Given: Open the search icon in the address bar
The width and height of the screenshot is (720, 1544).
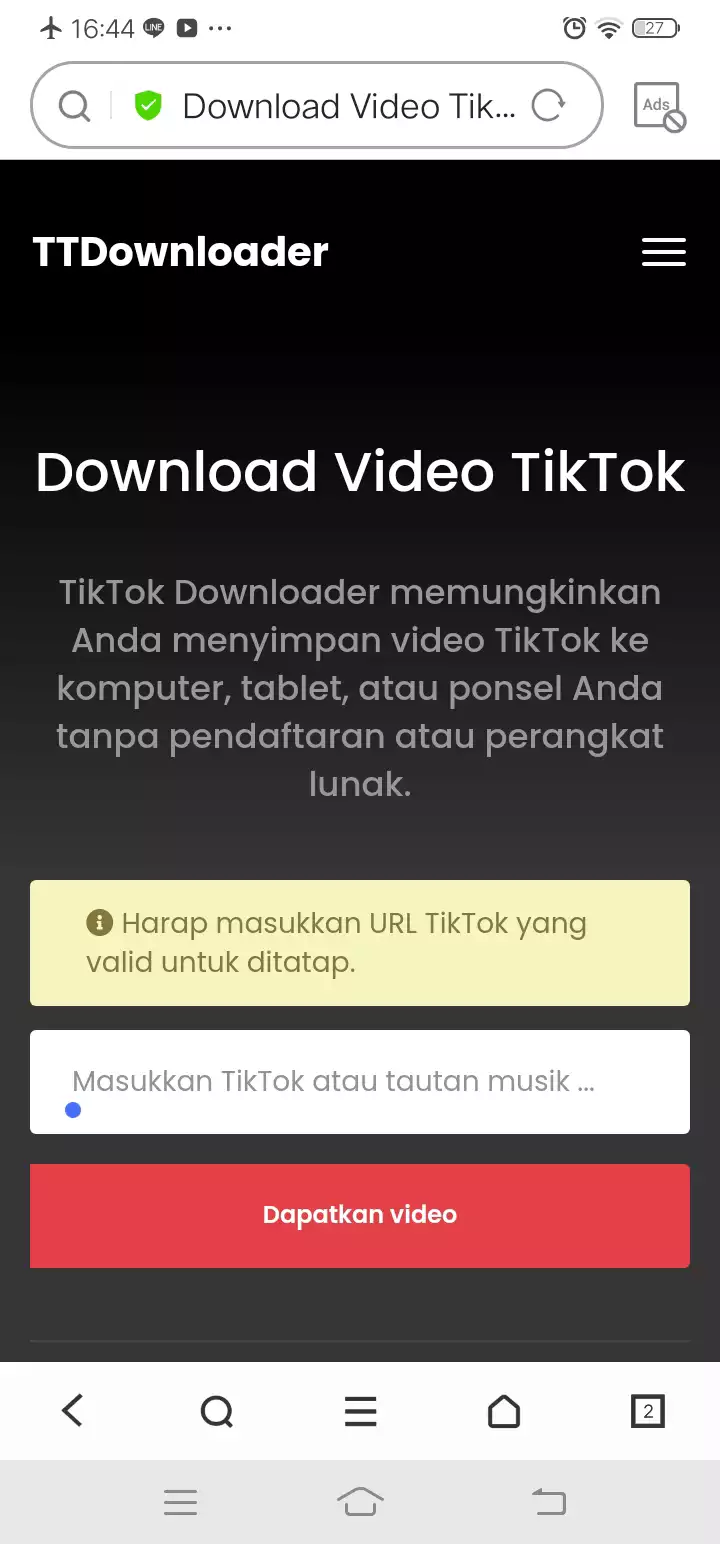Looking at the screenshot, I should pos(74,106).
